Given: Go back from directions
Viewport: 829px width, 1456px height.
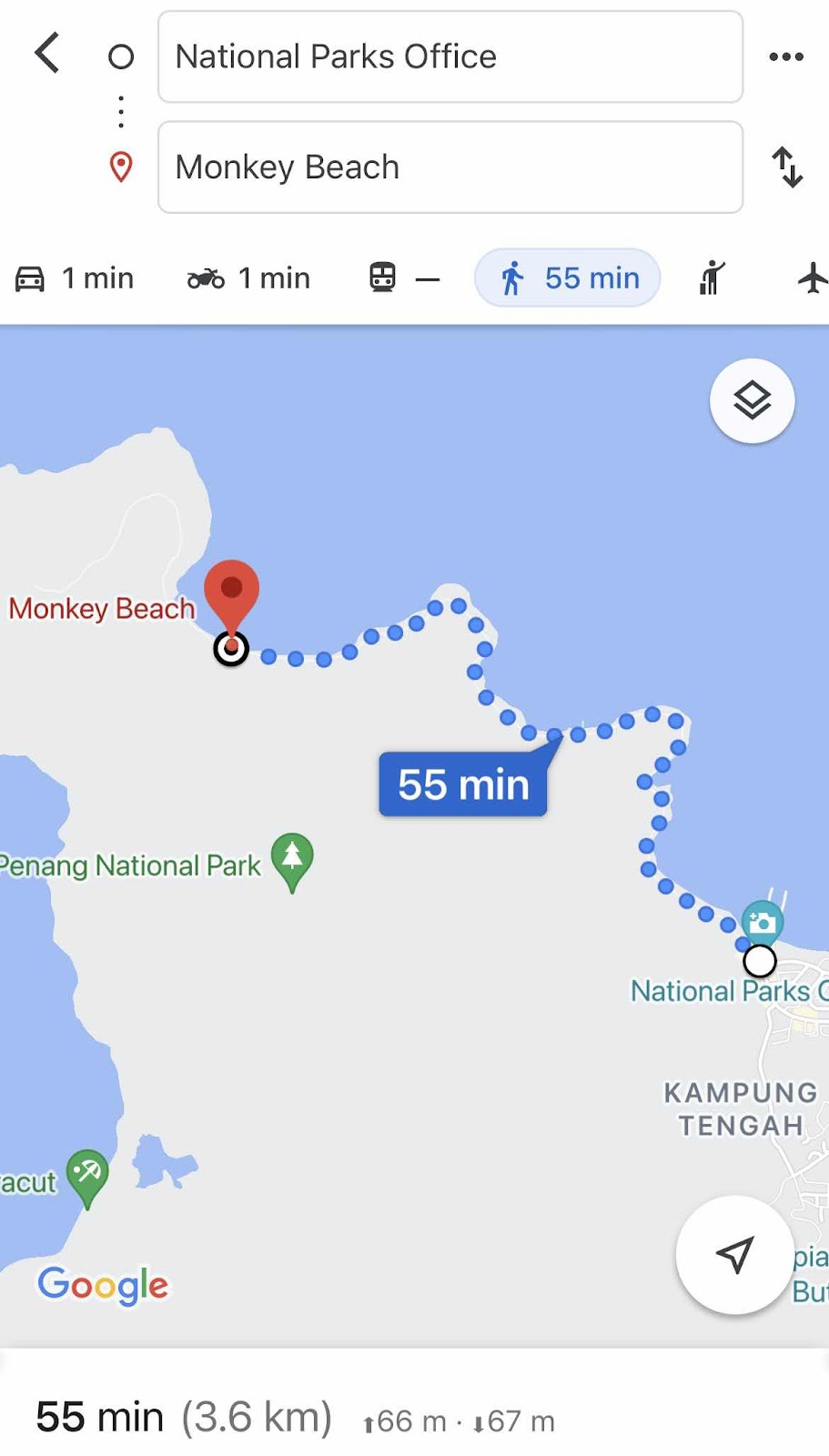Looking at the screenshot, I should point(47,54).
